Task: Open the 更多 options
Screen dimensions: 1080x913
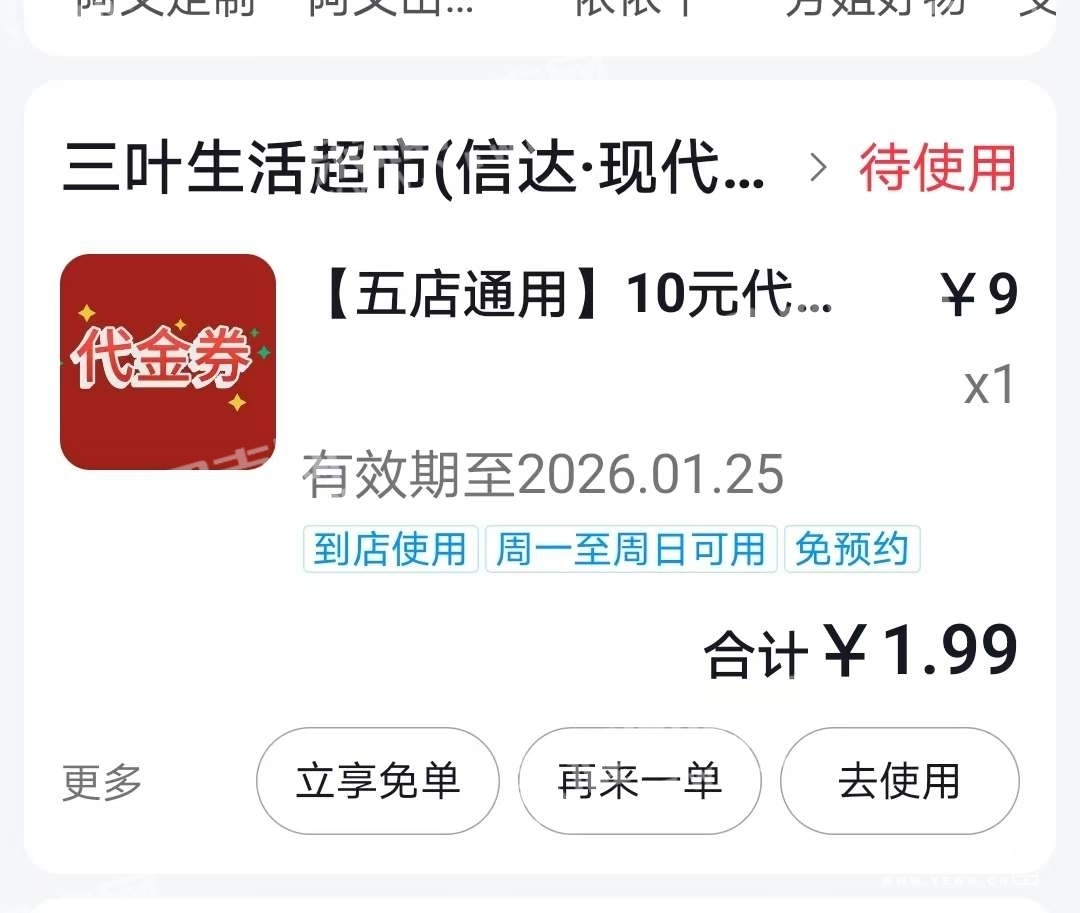Action: tap(102, 781)
